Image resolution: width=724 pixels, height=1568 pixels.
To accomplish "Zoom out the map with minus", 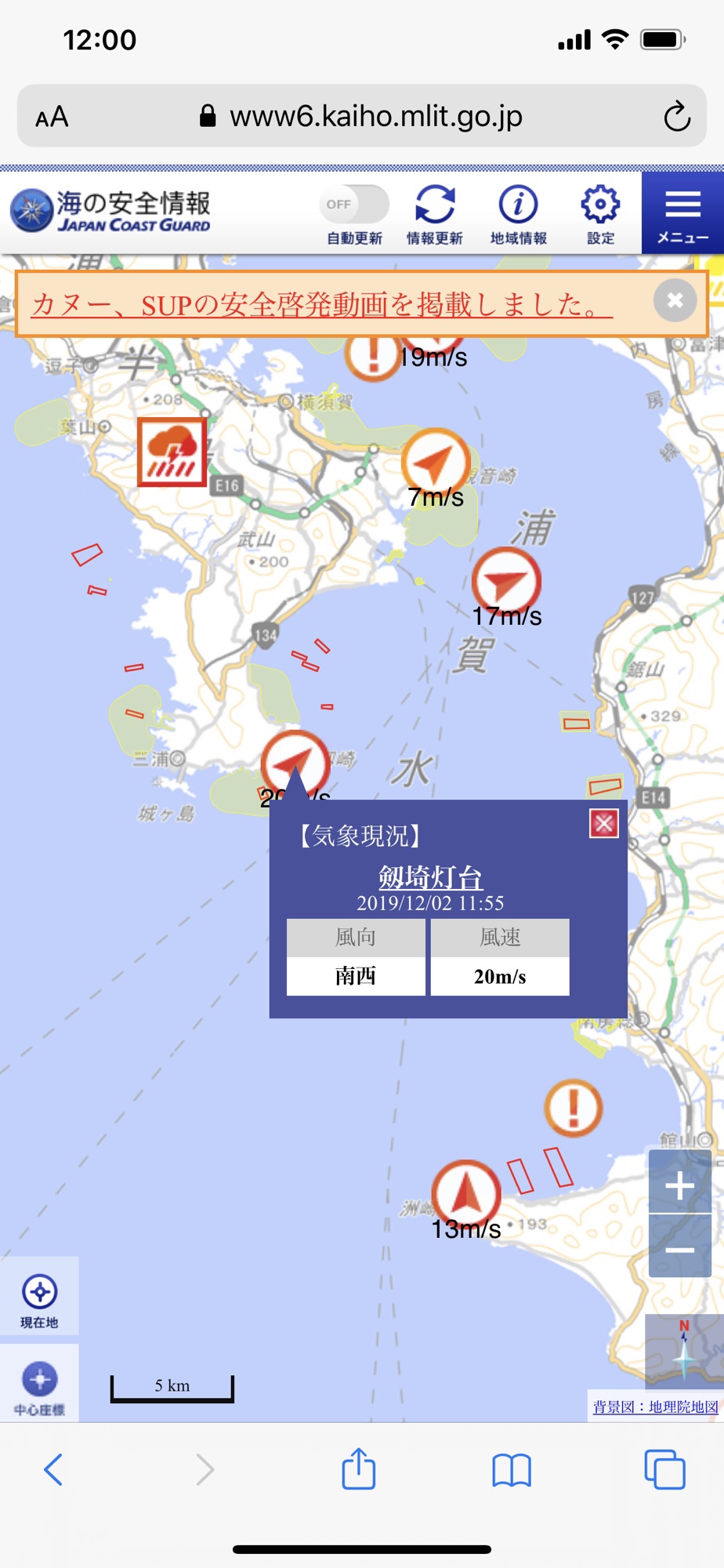I will (679, 1247).
